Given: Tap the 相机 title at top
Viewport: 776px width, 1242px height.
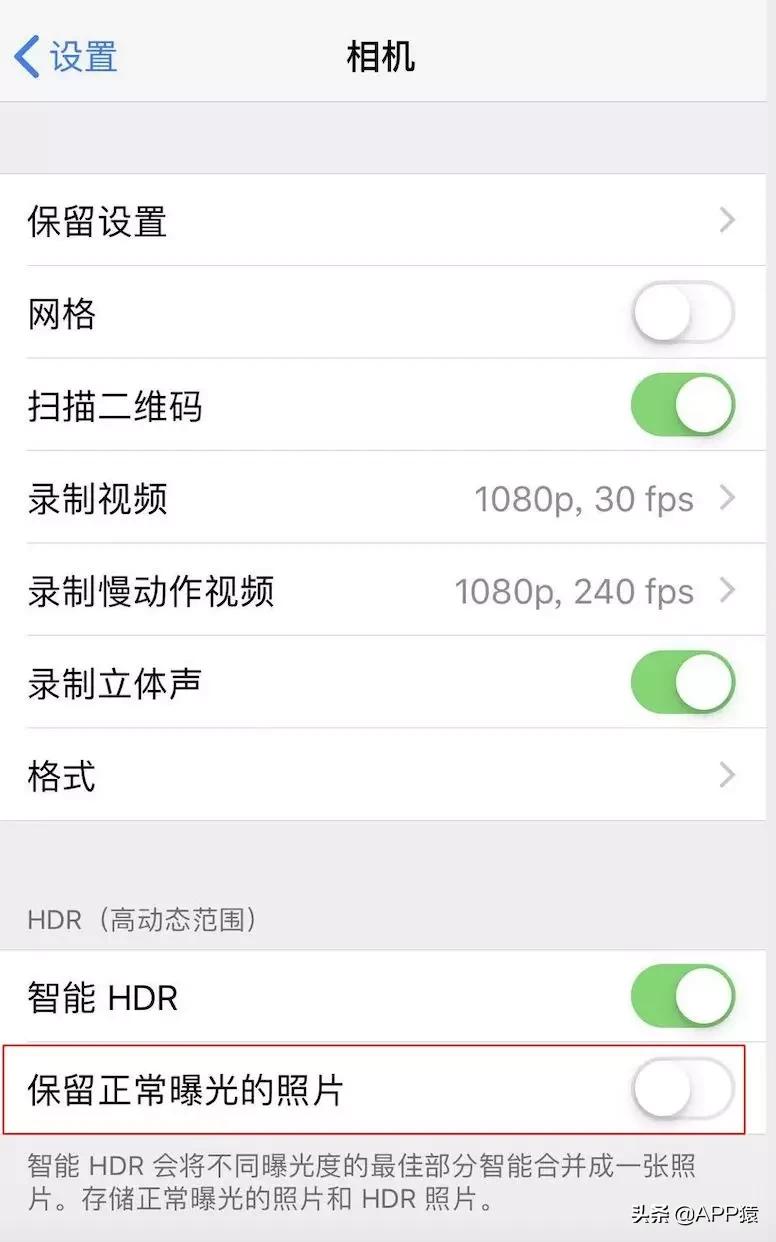Looking at the screenshot, I should tap(380, 58).
